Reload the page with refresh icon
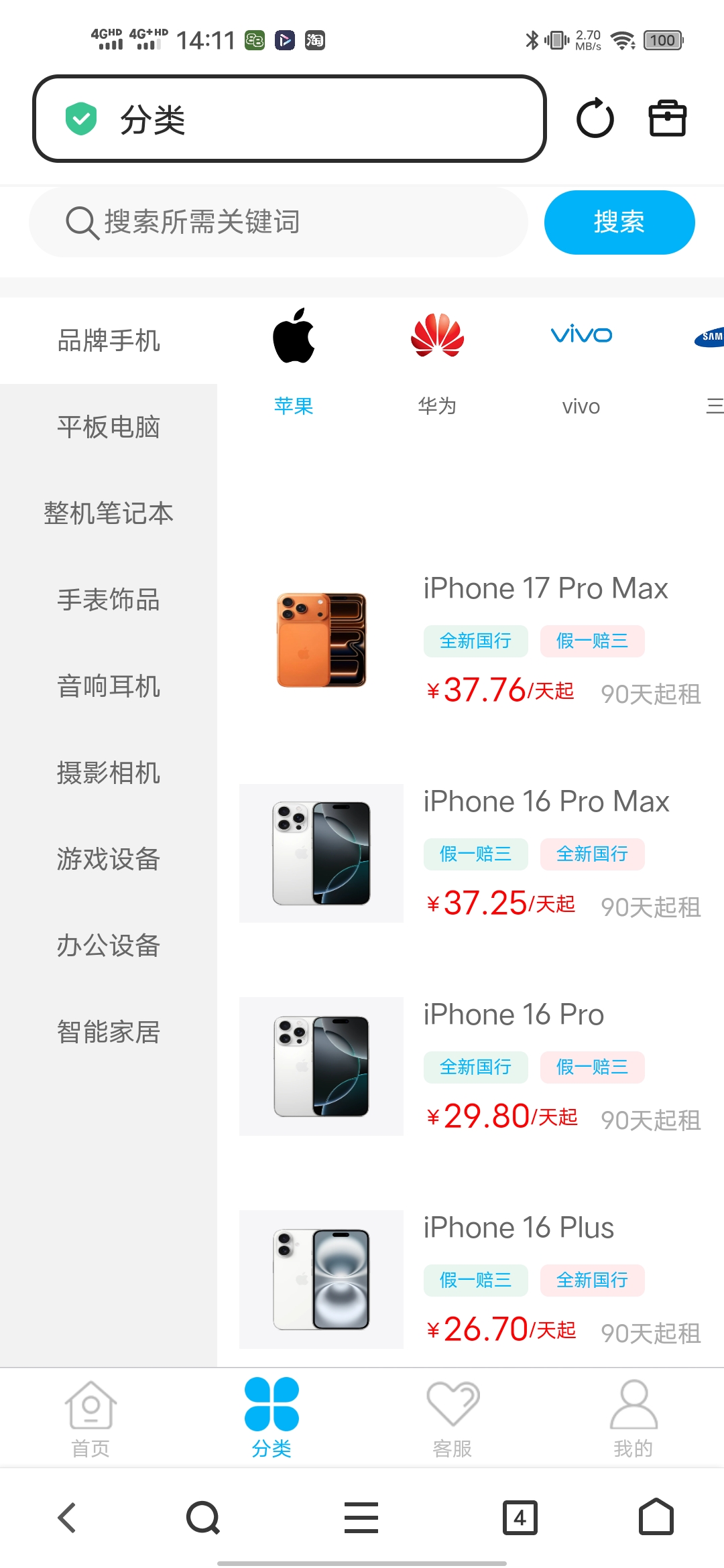Screen dimensions: 724x1568 (595, 119)
